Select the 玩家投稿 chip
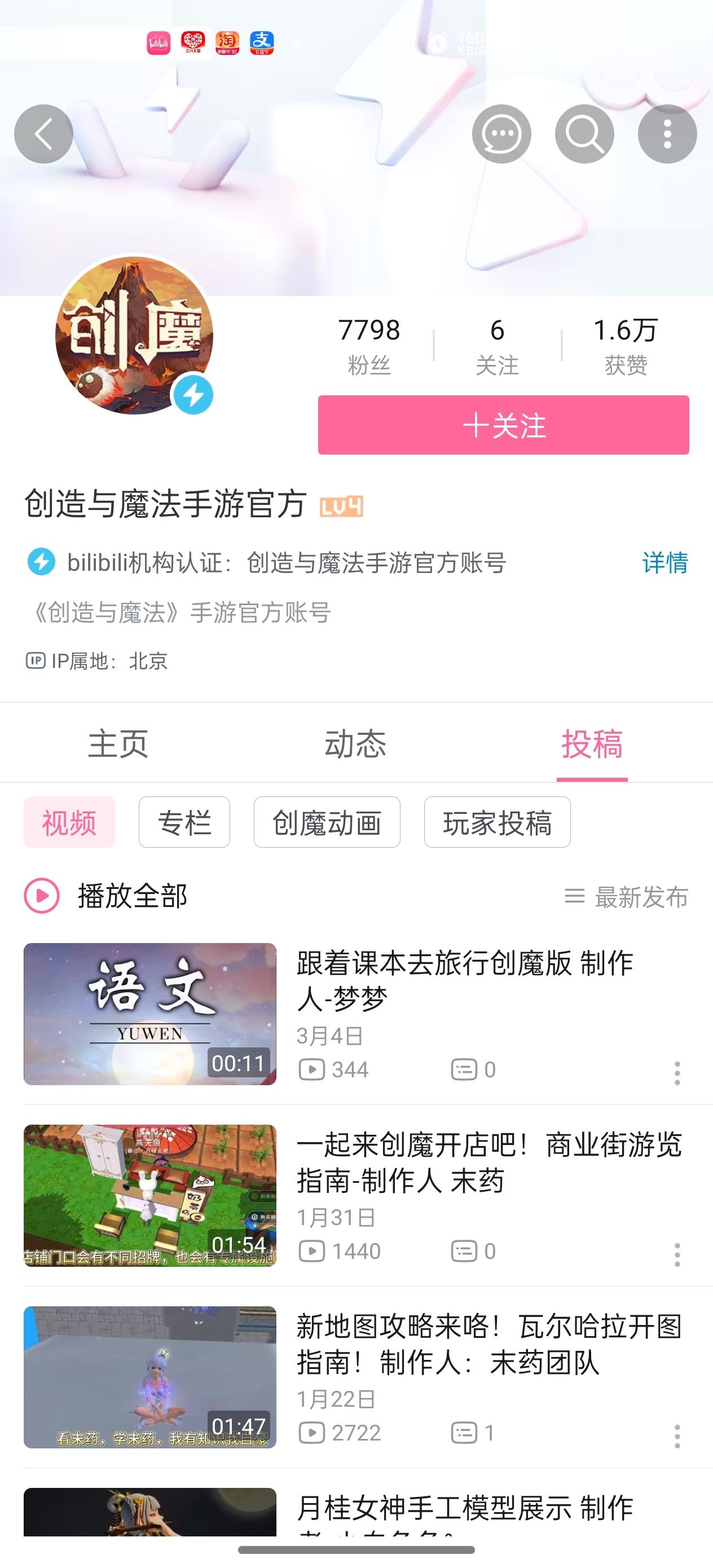Image resolution: width=713 pixels, height=1568 pixels. click(498, 822)
